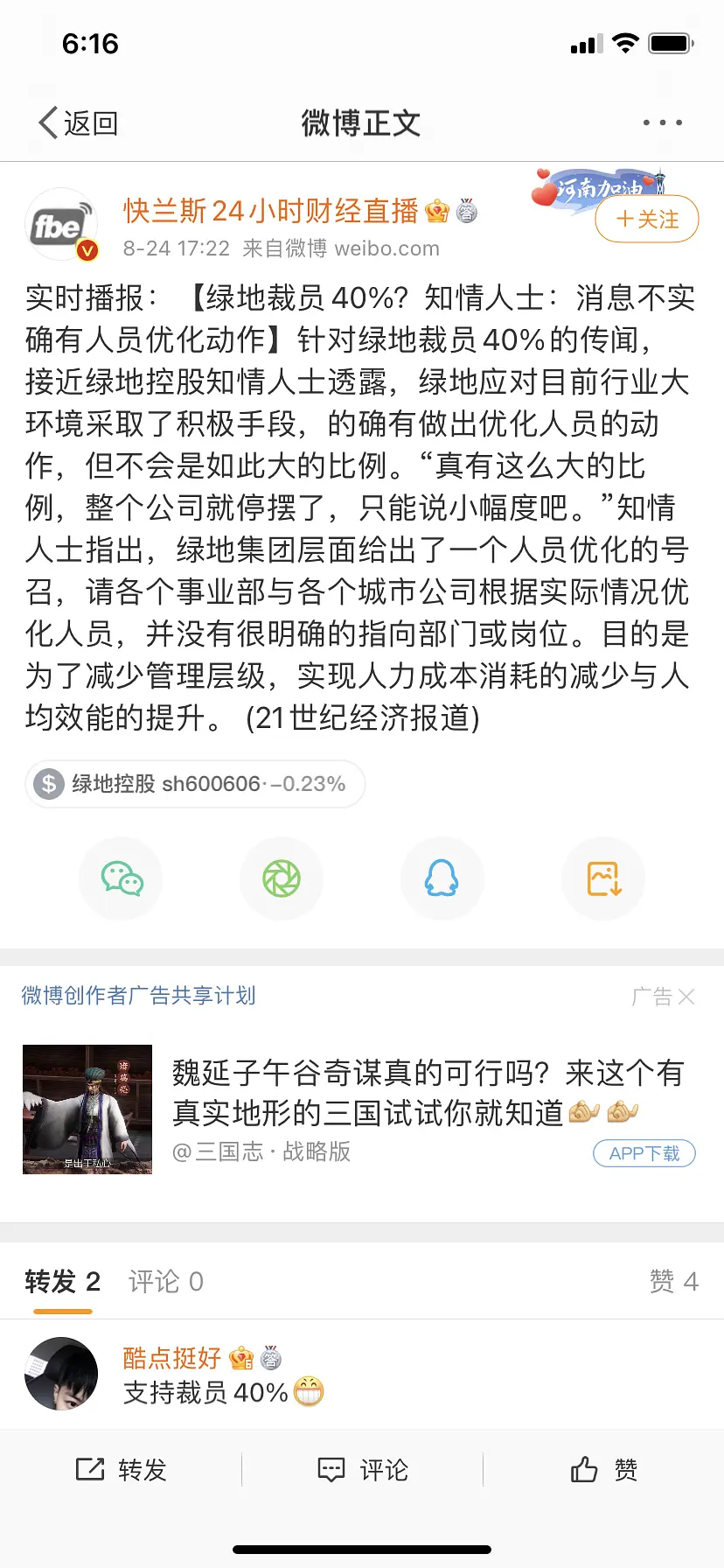The width and height of the screenshot is (724, 1568).
Task: Share the post to QQ
Action: [x=442, y=878]
